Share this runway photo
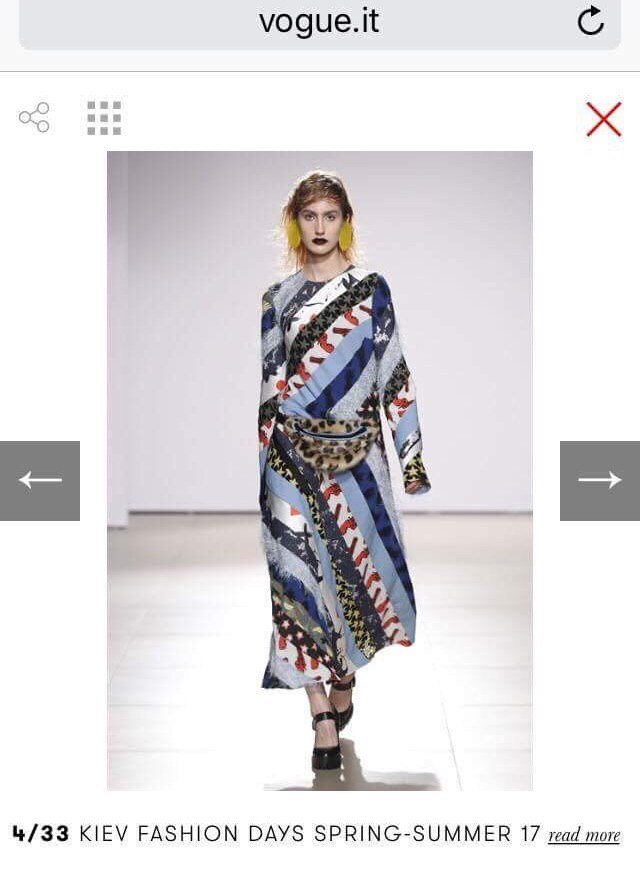The image size is (640, 887). coord(34,118)
